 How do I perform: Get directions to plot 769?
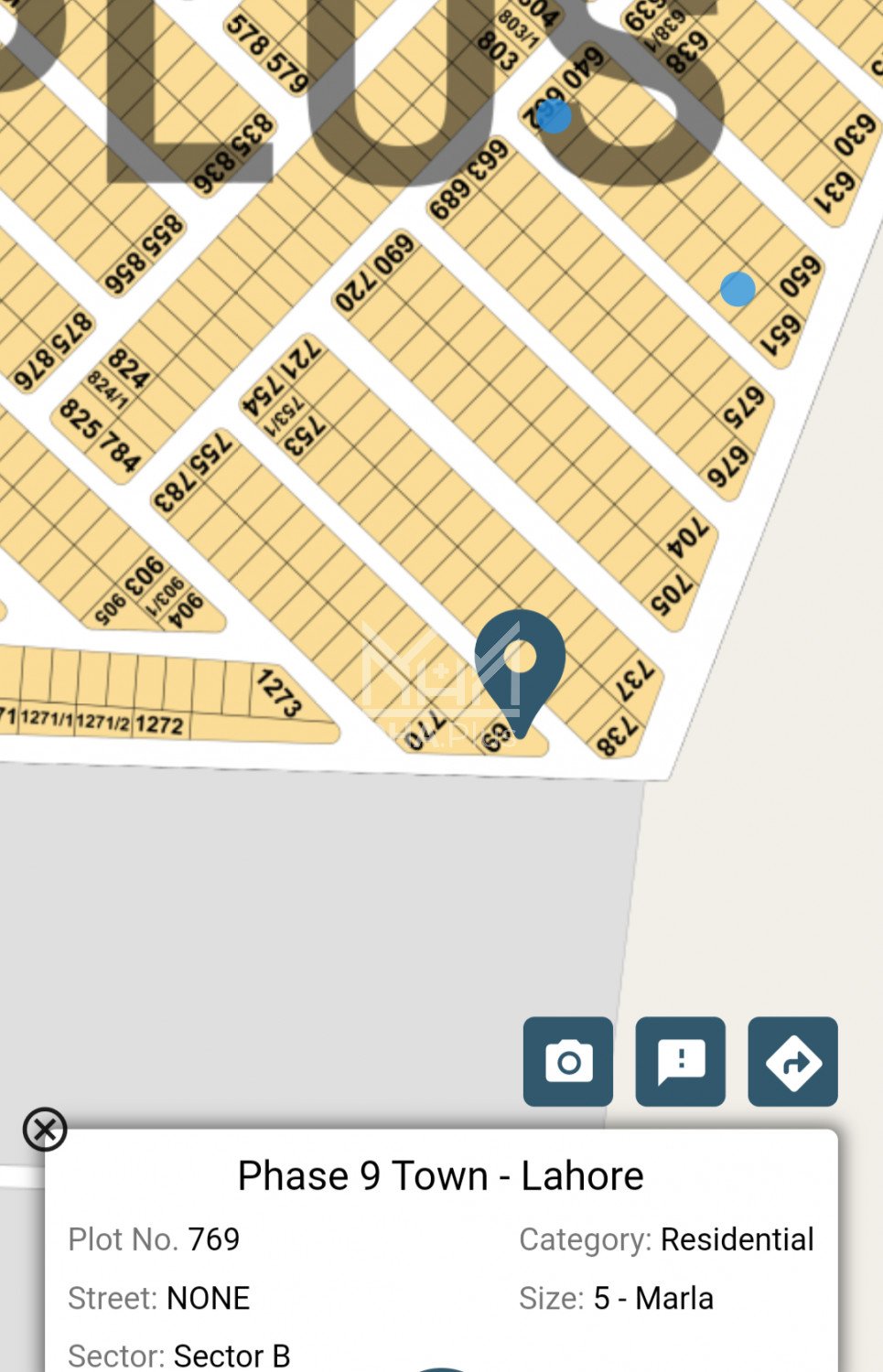click(792, 1062)
